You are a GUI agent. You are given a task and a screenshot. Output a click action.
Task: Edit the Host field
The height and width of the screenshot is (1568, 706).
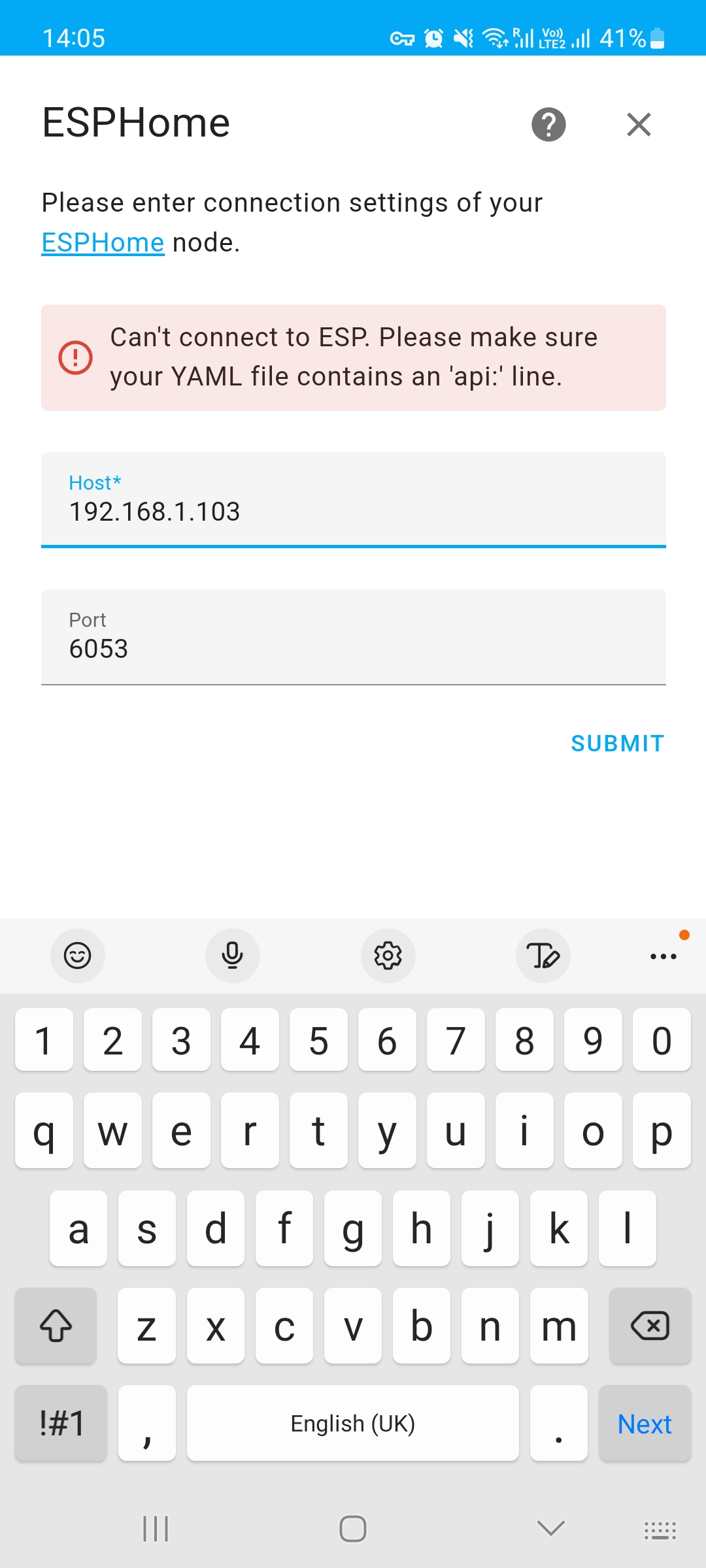[x=353, y=510]
